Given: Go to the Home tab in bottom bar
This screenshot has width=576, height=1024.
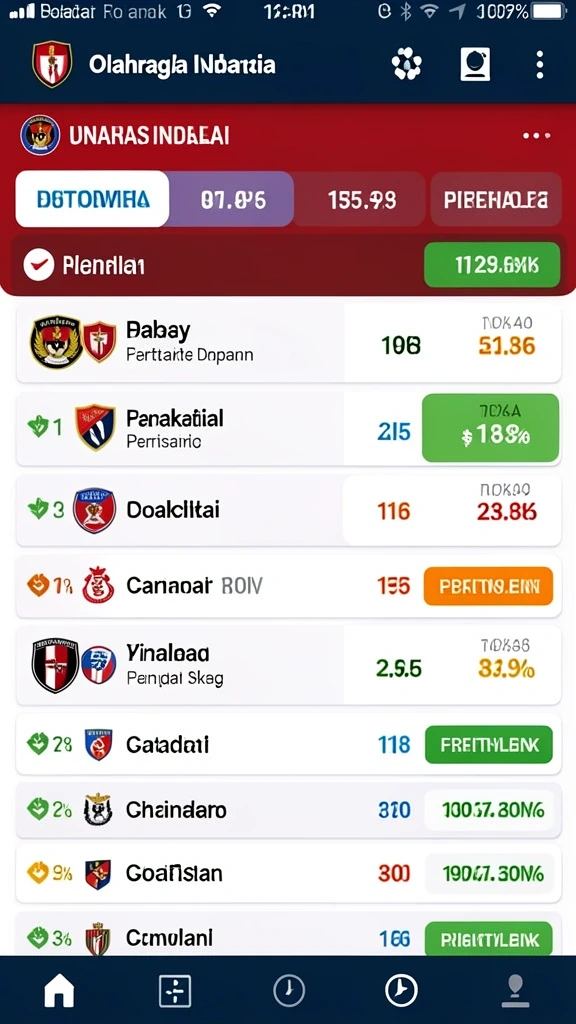Looking at the screenshot, I should 59,991.
